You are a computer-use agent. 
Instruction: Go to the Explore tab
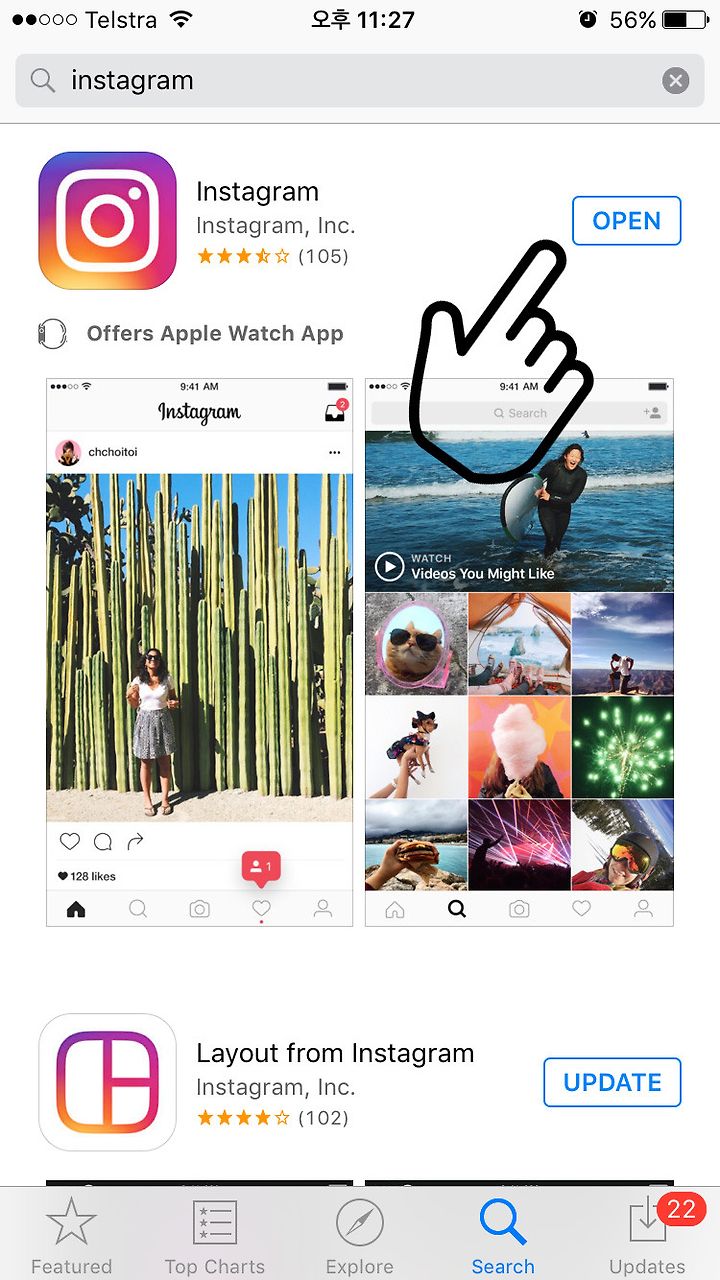359,1236
